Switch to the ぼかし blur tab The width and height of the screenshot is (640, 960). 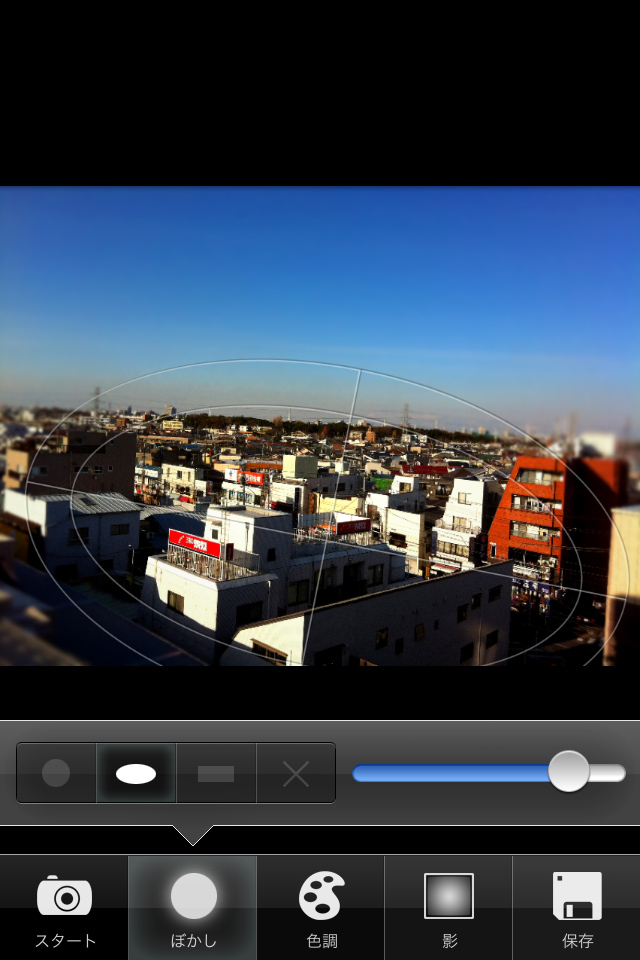point(193,907)
